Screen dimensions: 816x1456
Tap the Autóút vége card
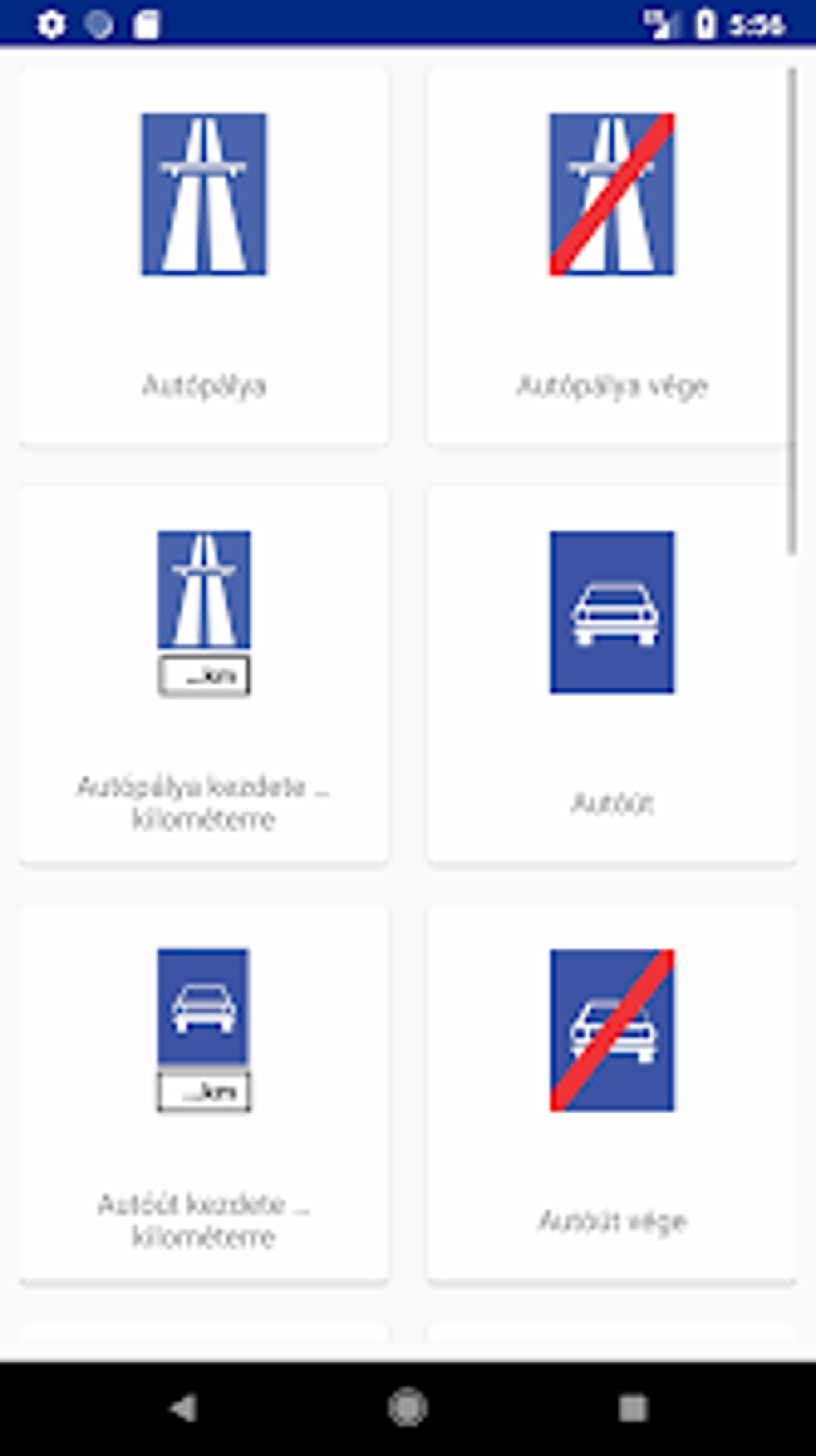611,1093
